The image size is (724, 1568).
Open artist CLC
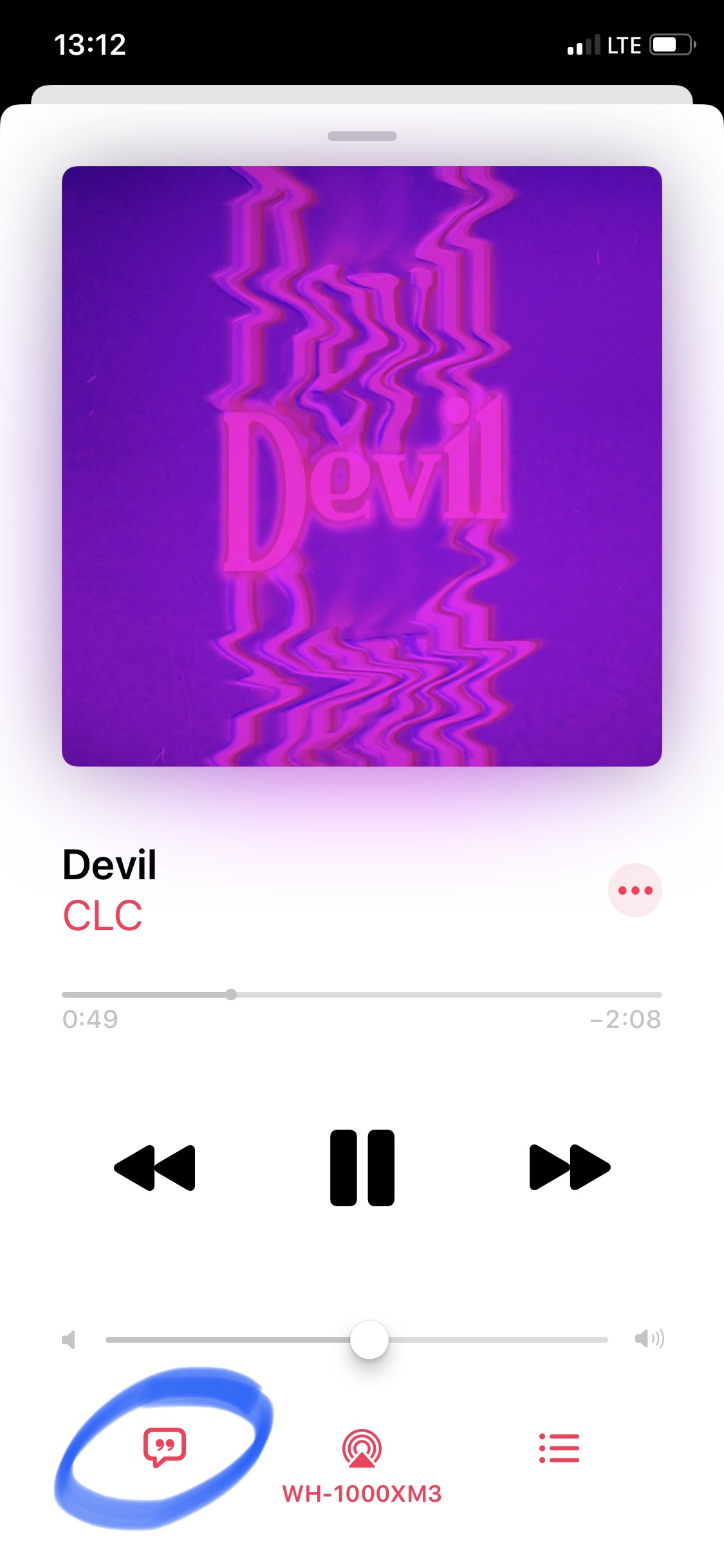[102, 915]
